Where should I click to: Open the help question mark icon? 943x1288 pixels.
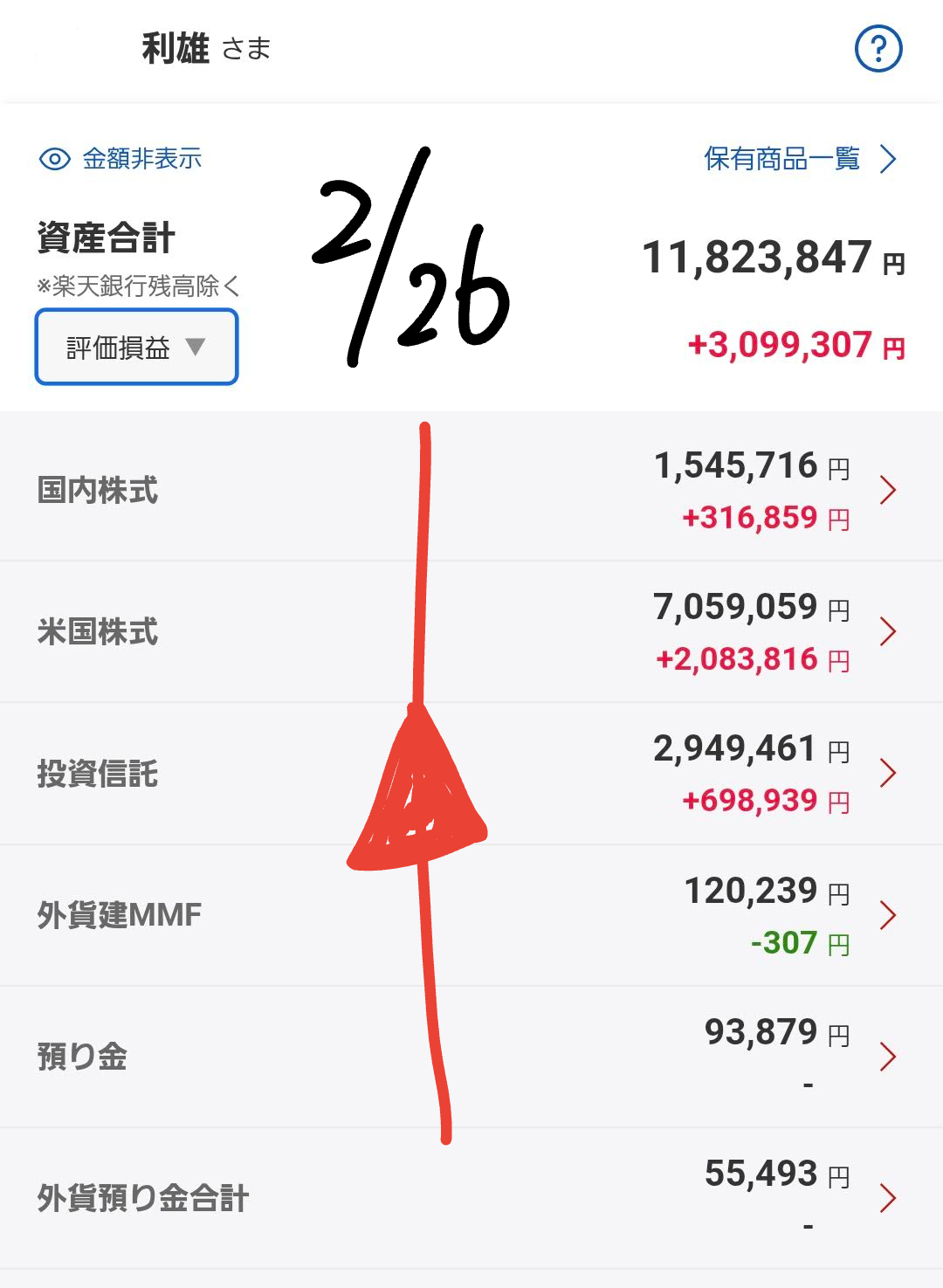[x=878, y=49]
